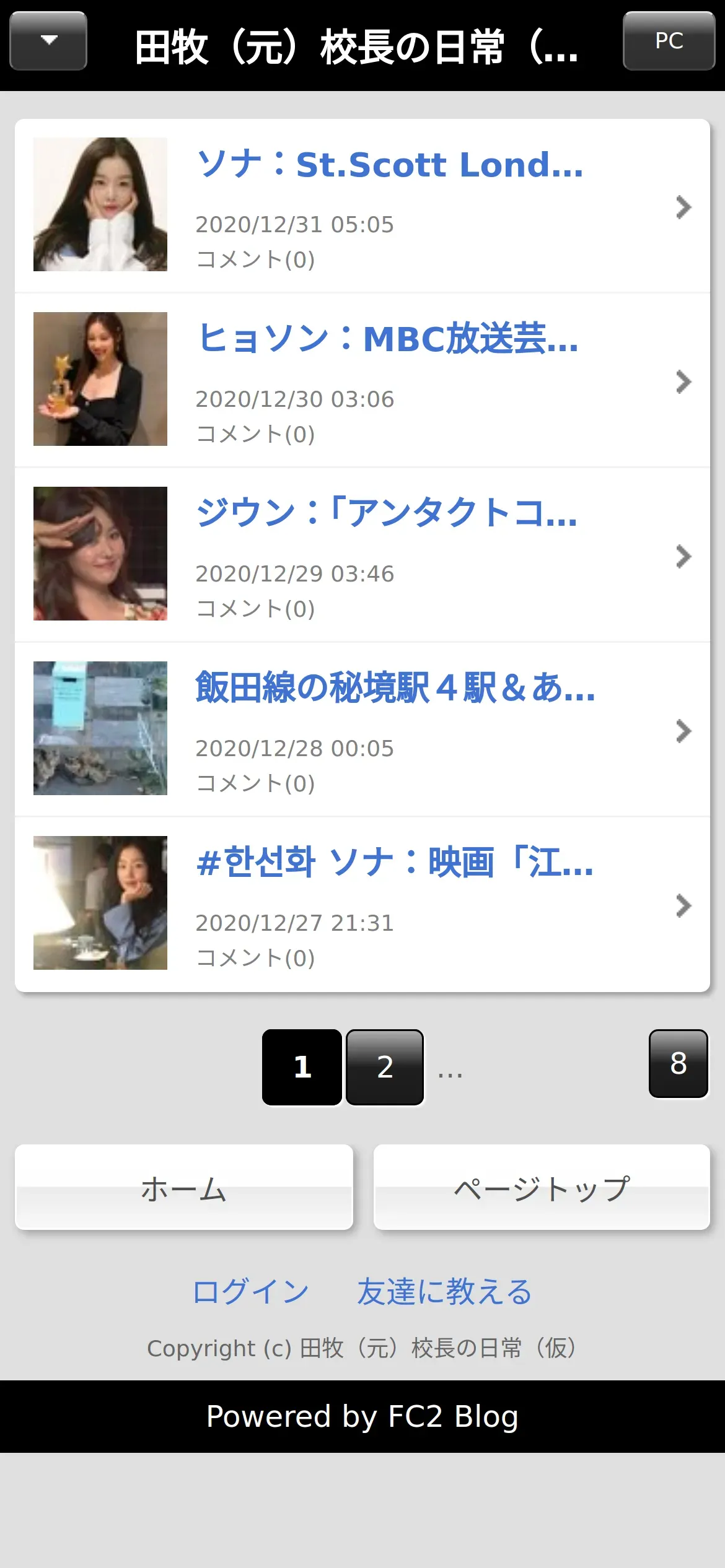Open the 飯田線の秘境駅４駅 post
Screen dimensions: 725x1568
pos(394,689)
